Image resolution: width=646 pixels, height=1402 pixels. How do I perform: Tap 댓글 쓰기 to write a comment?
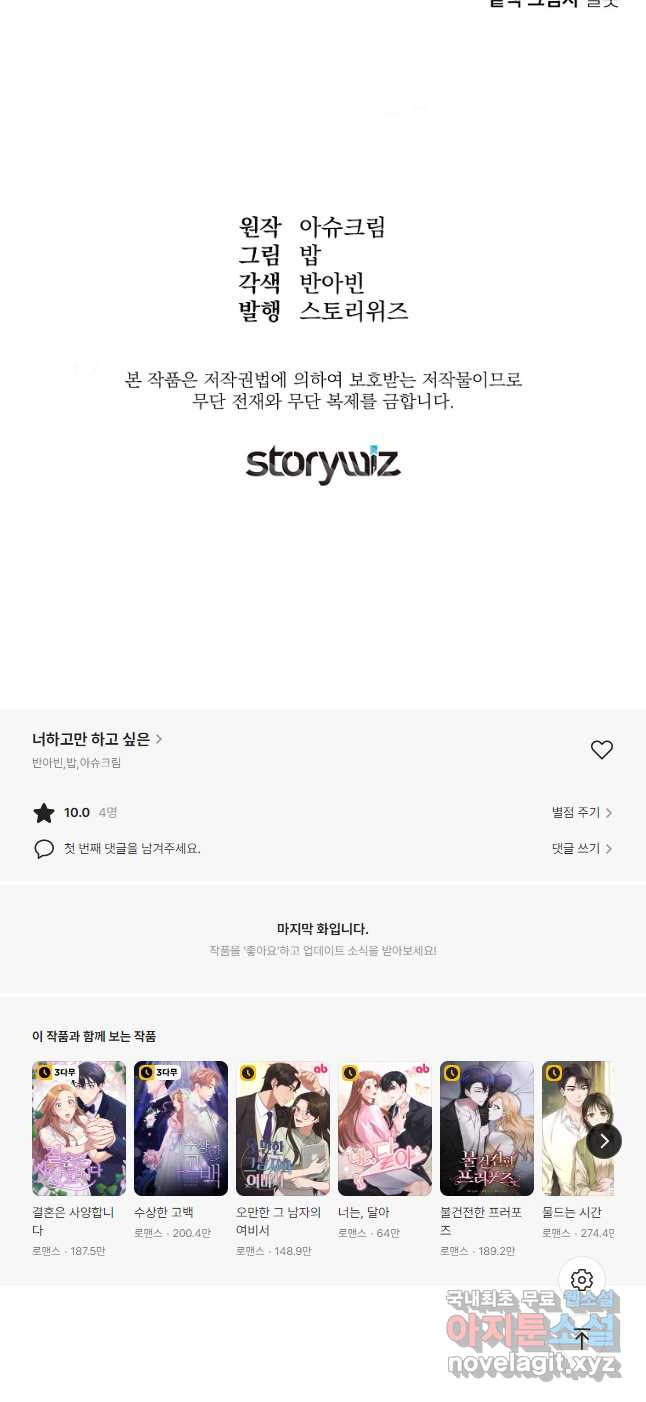point(581,848)
